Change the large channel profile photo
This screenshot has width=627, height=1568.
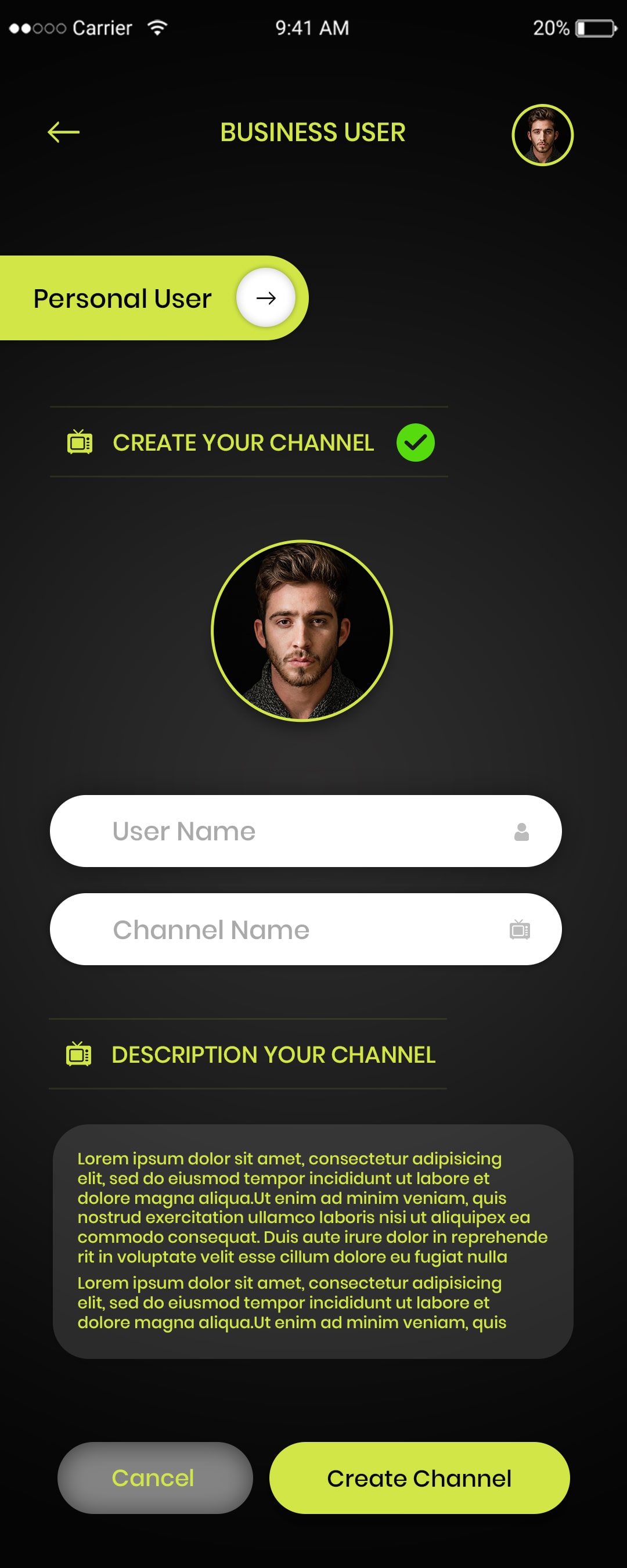pyautogui.click(x=302, y=631)
